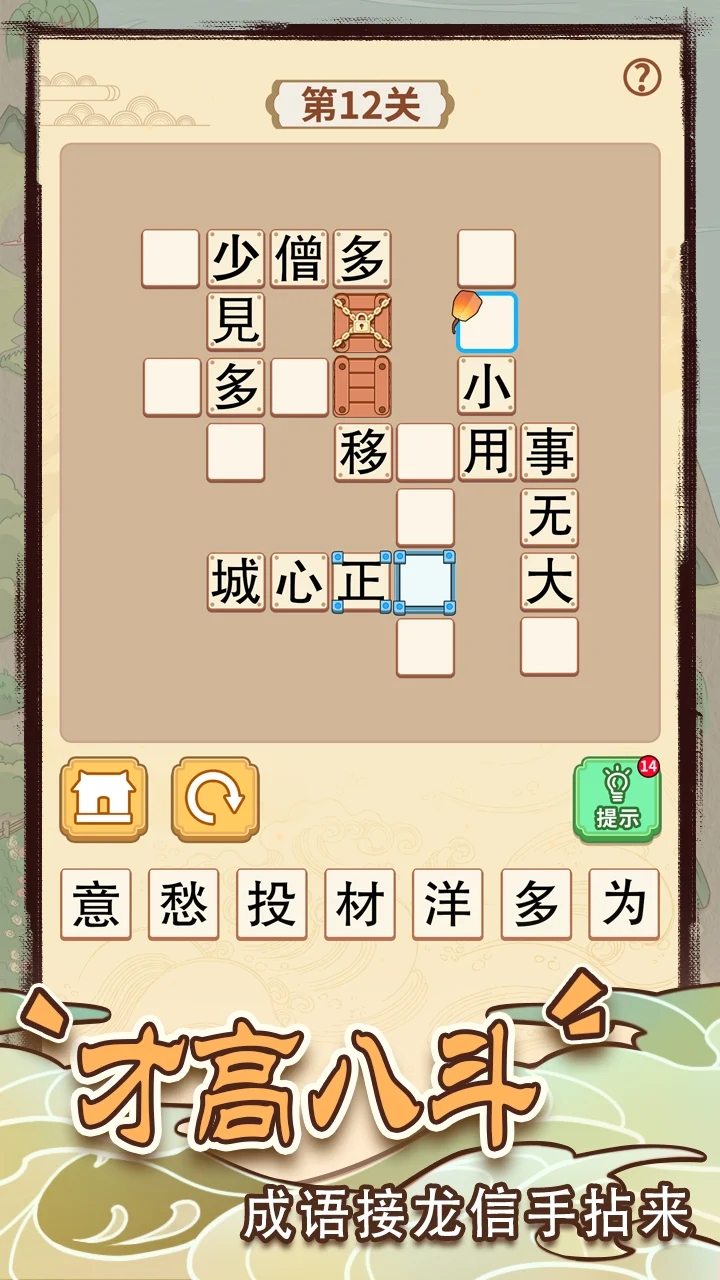Tap the circular arrow undo button

coord(215,799)
